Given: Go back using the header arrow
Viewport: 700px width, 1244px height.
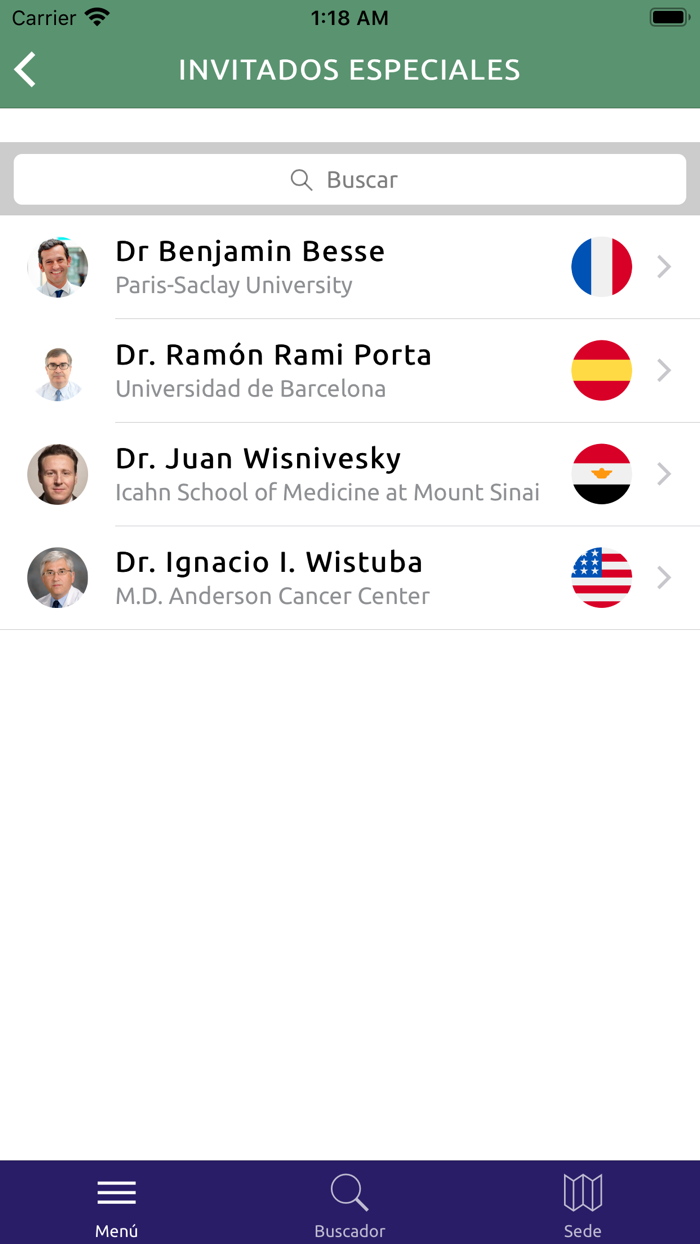Looking at the screenshot, I should pos(26,70).
